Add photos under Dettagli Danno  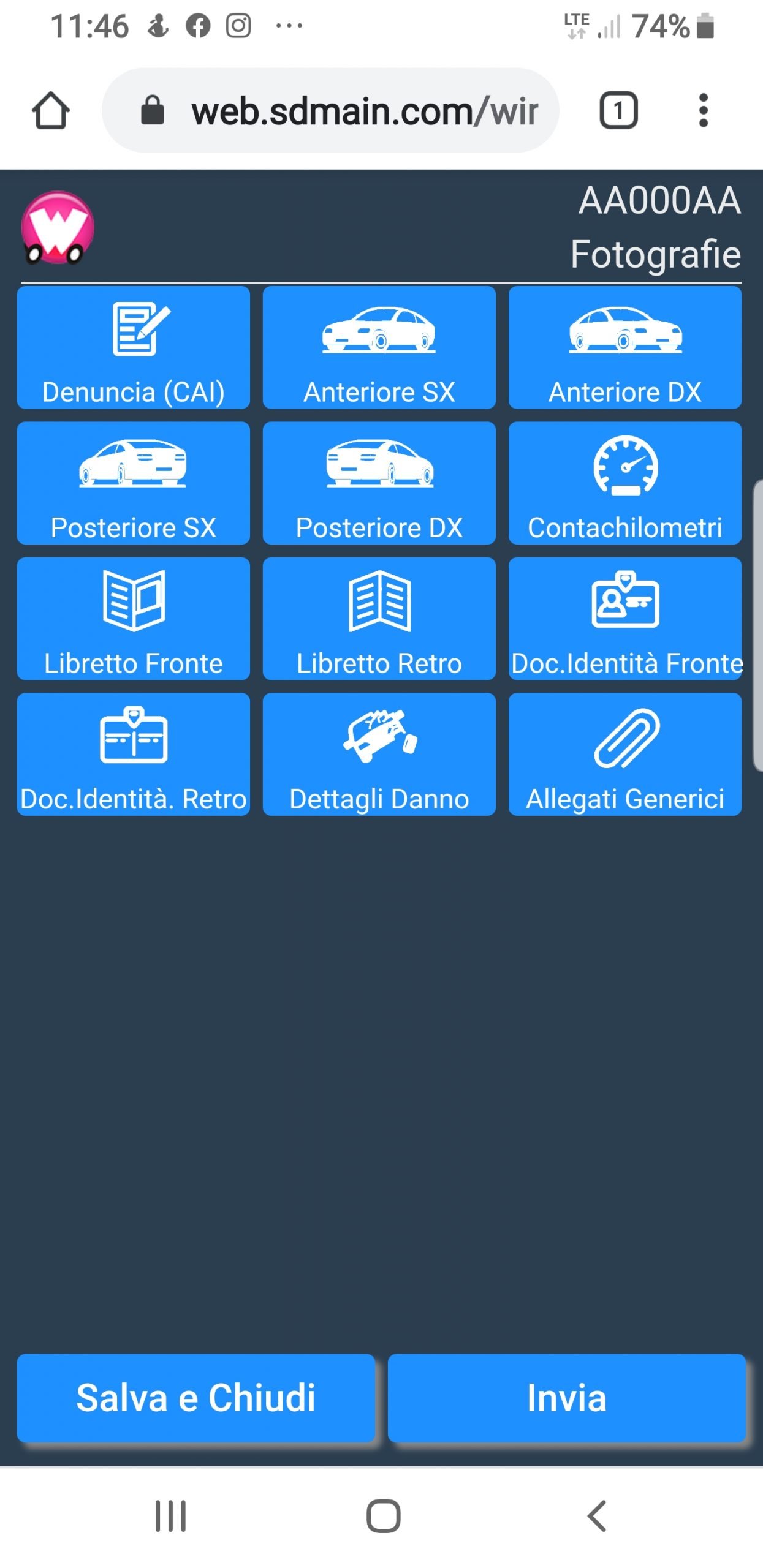379,753
